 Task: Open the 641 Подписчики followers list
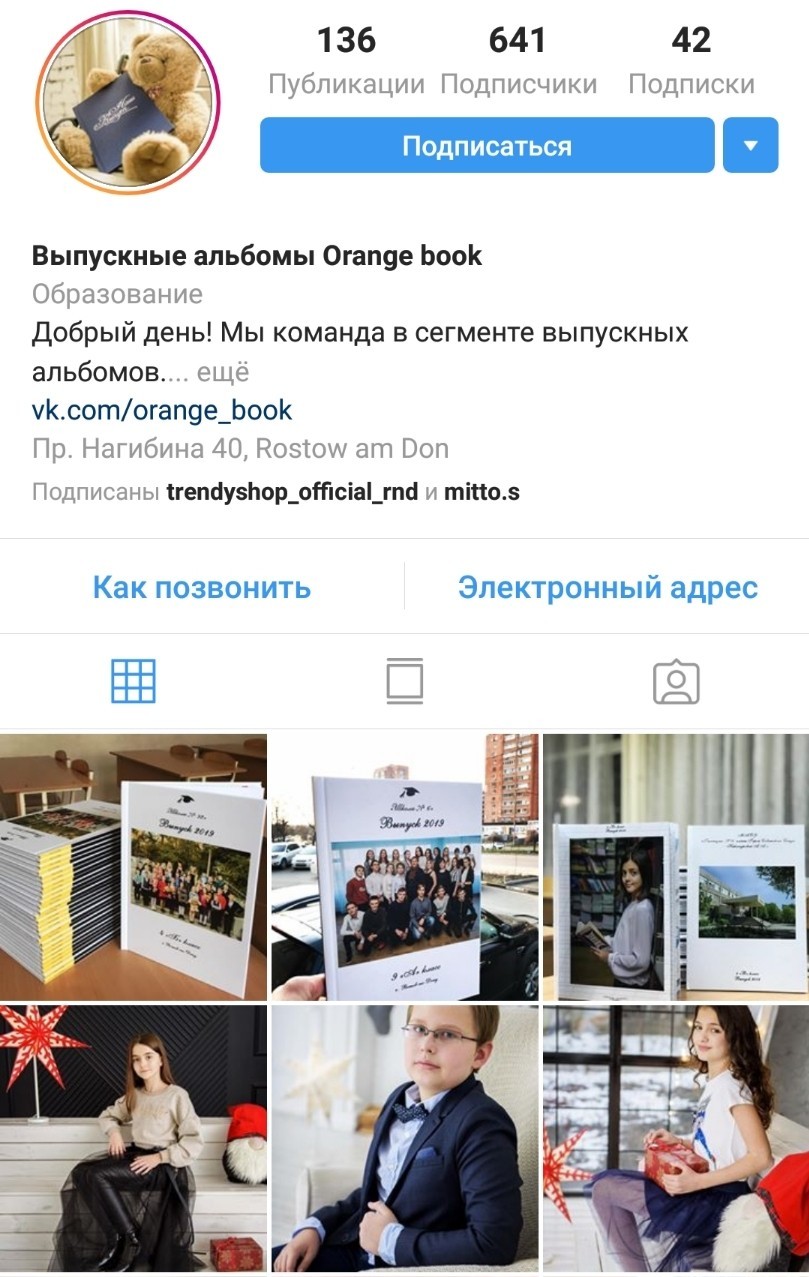(518, 61)
